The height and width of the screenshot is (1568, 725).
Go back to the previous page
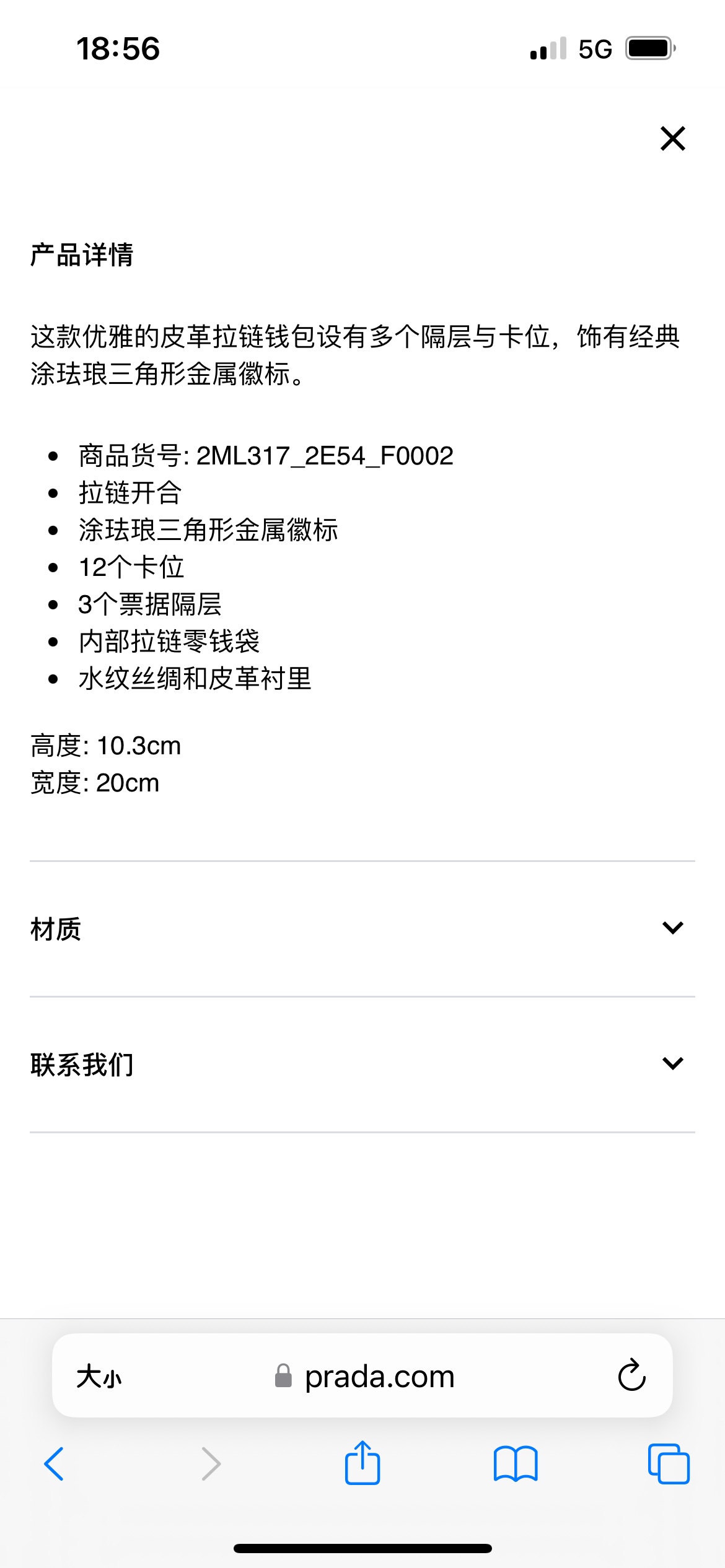pyautogui.click(x=55, y=1464)
